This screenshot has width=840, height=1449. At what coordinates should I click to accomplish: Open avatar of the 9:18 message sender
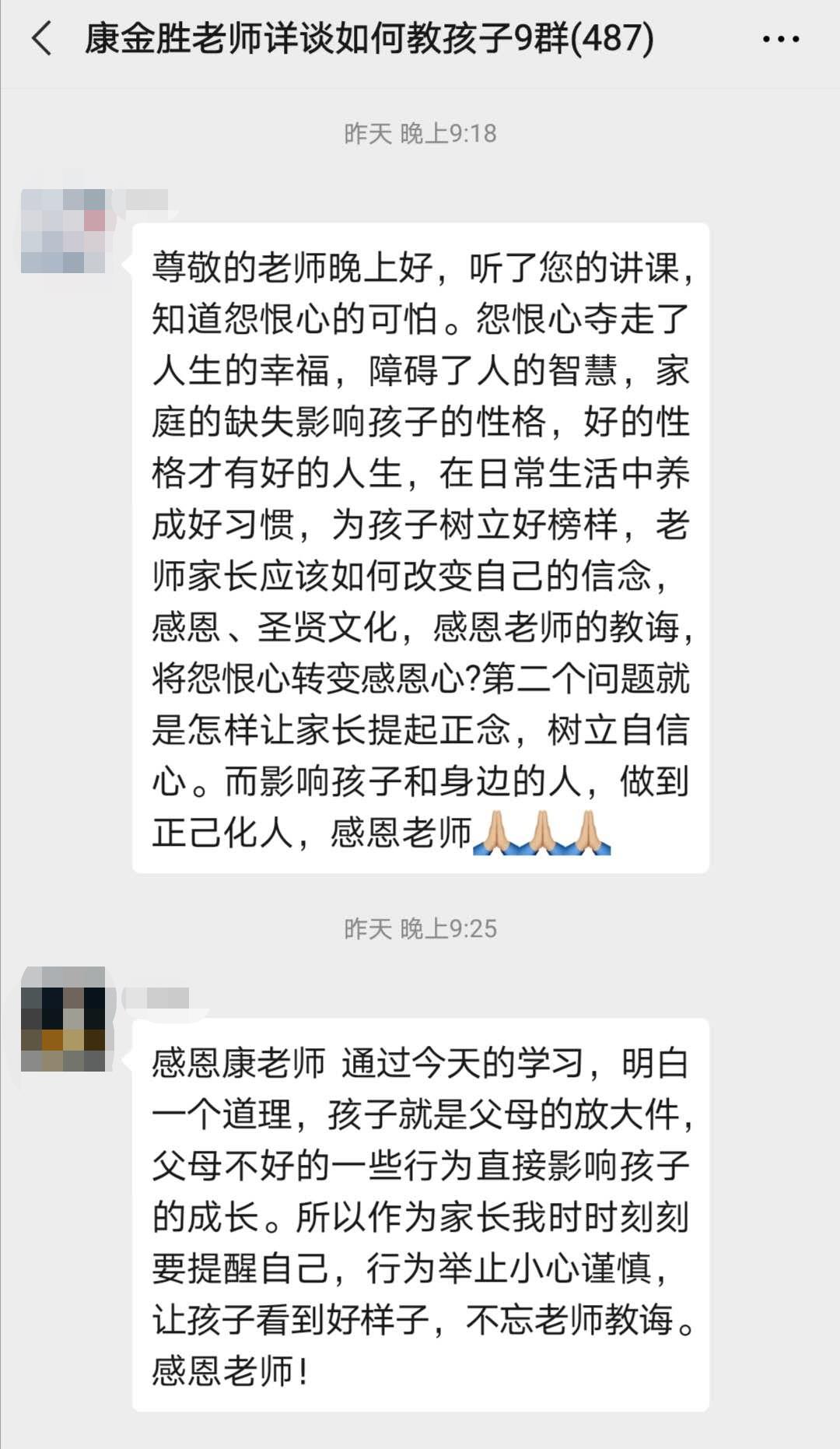click(63, 231)
